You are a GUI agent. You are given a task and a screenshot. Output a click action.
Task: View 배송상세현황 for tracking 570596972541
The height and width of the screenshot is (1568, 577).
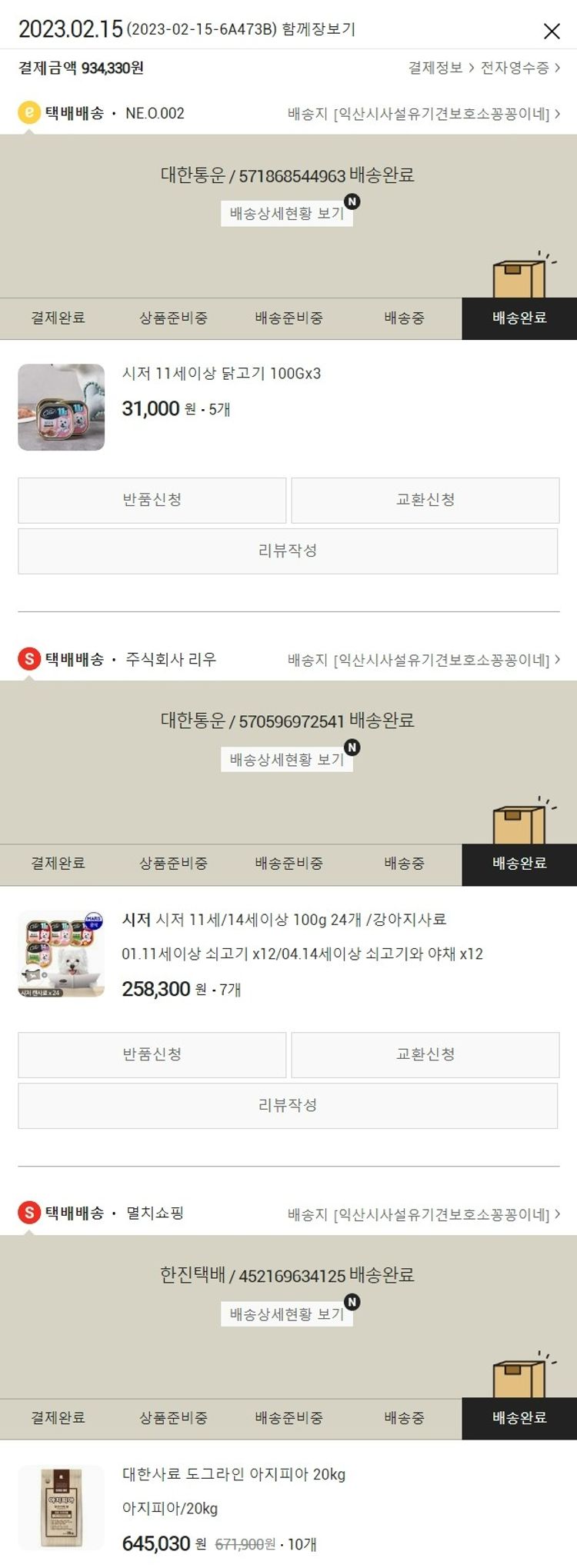pos(287,759)
